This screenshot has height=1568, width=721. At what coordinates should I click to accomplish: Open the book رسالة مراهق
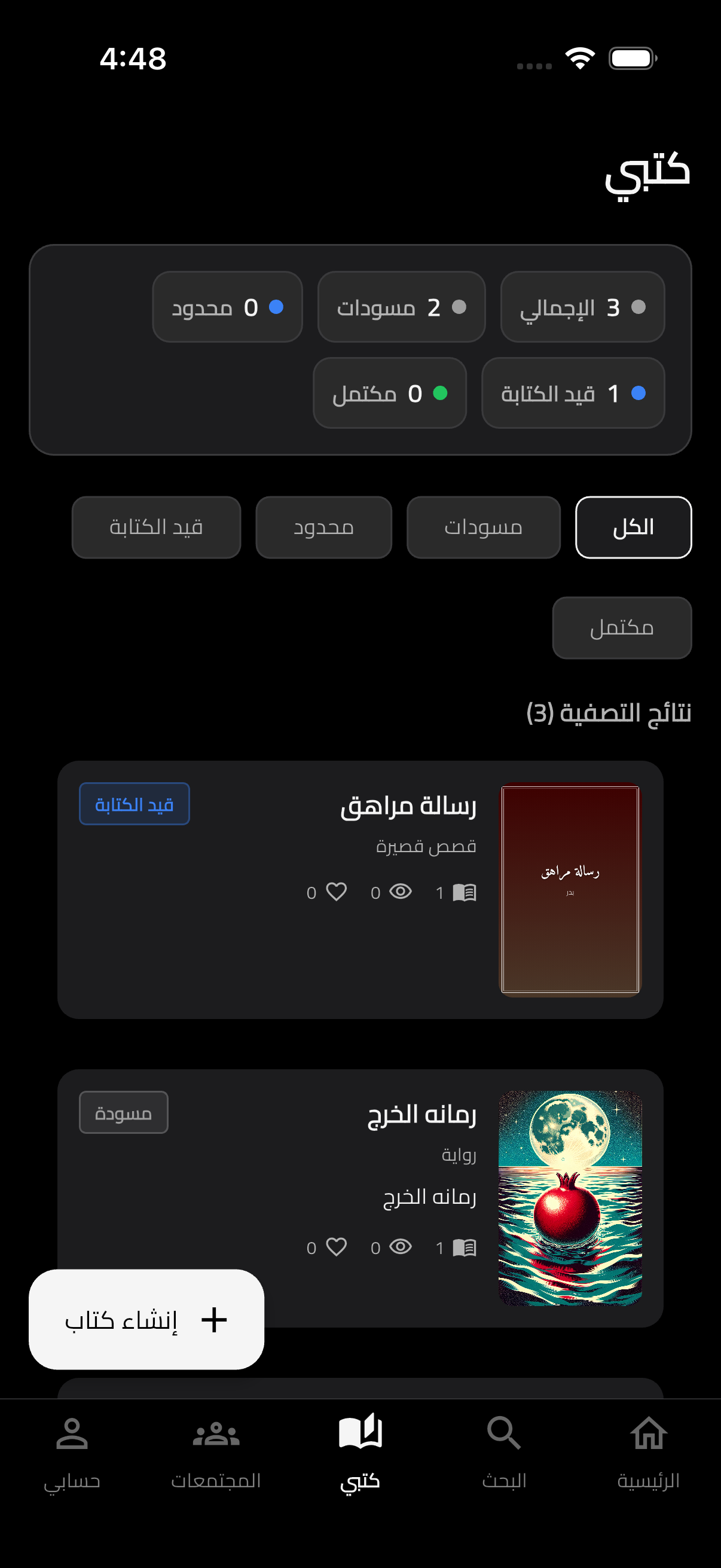point(408,807)
